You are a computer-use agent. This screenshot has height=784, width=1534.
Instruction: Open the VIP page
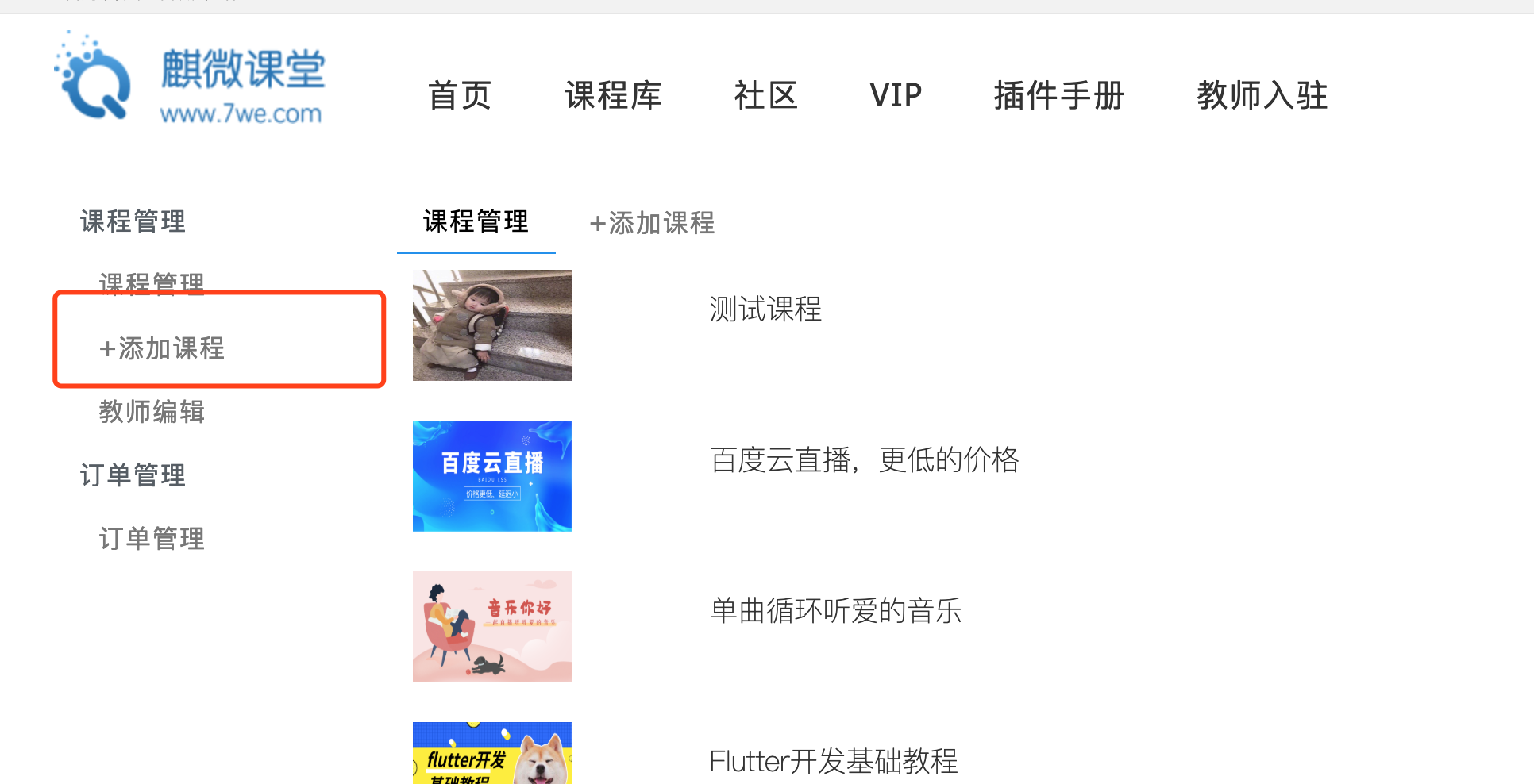point(895,95)
